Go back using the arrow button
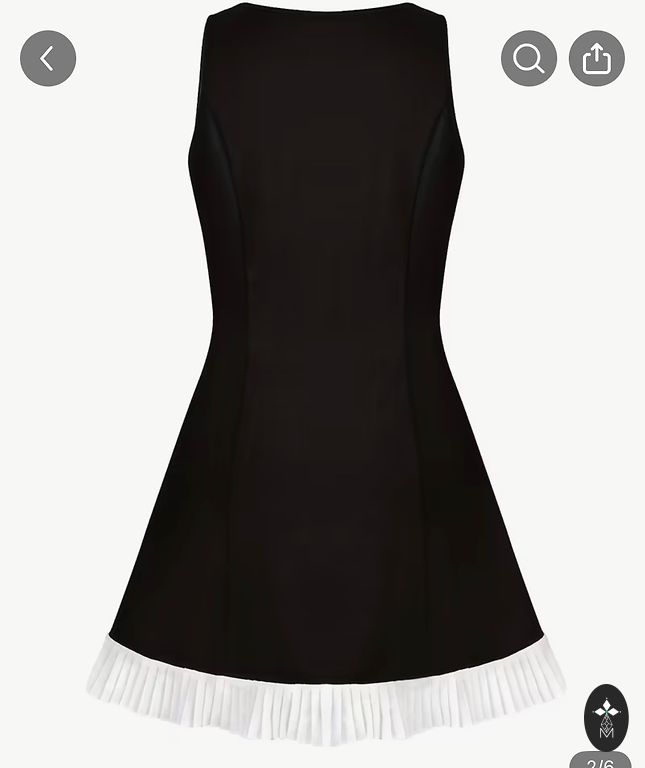The height and width of the screenshot is (768, 645). coord(48,58)
